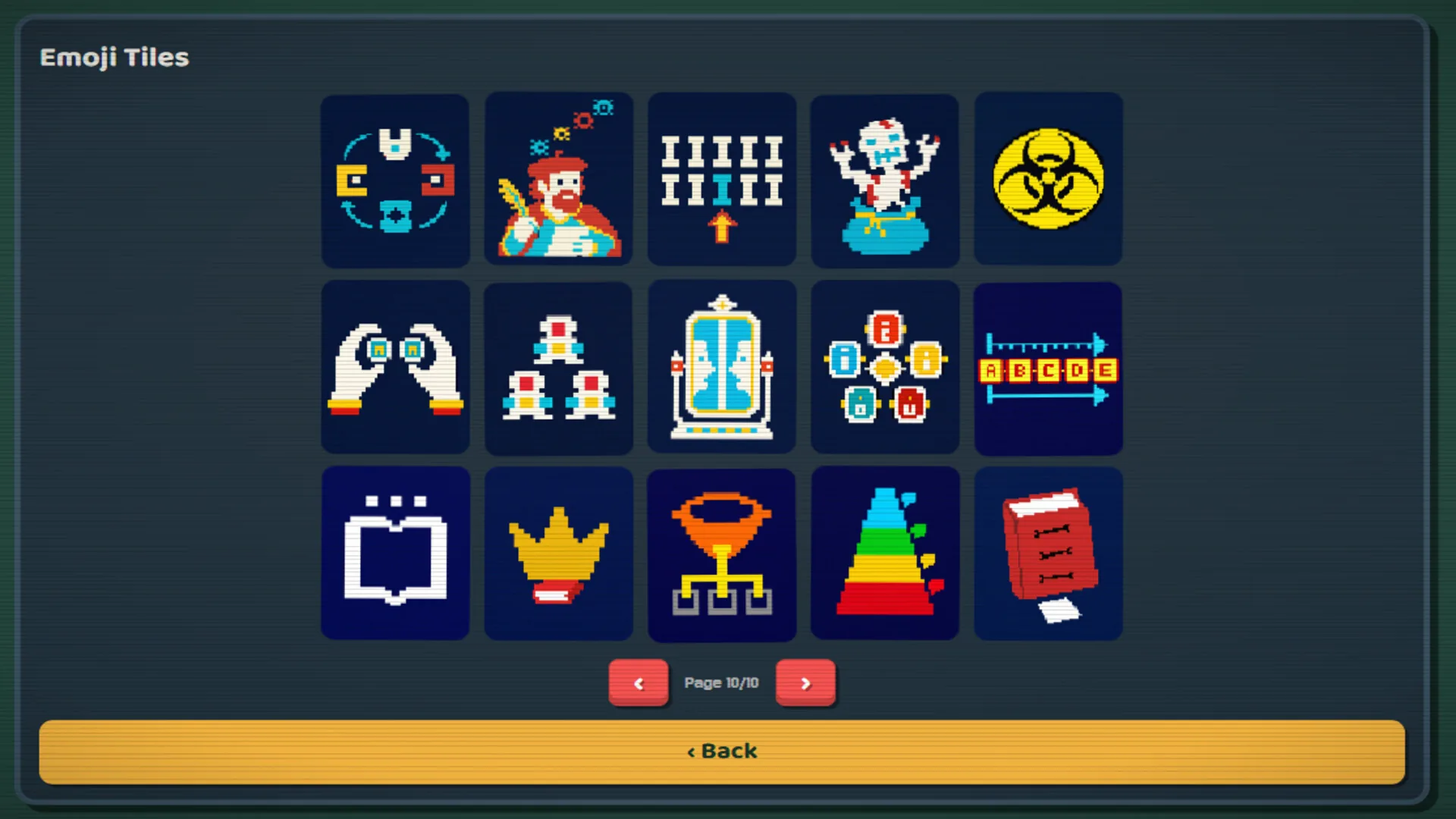Choose the gold crown tile
Image resolution: width=1456 pixels, height=819 pixels.
pos(559,554)
